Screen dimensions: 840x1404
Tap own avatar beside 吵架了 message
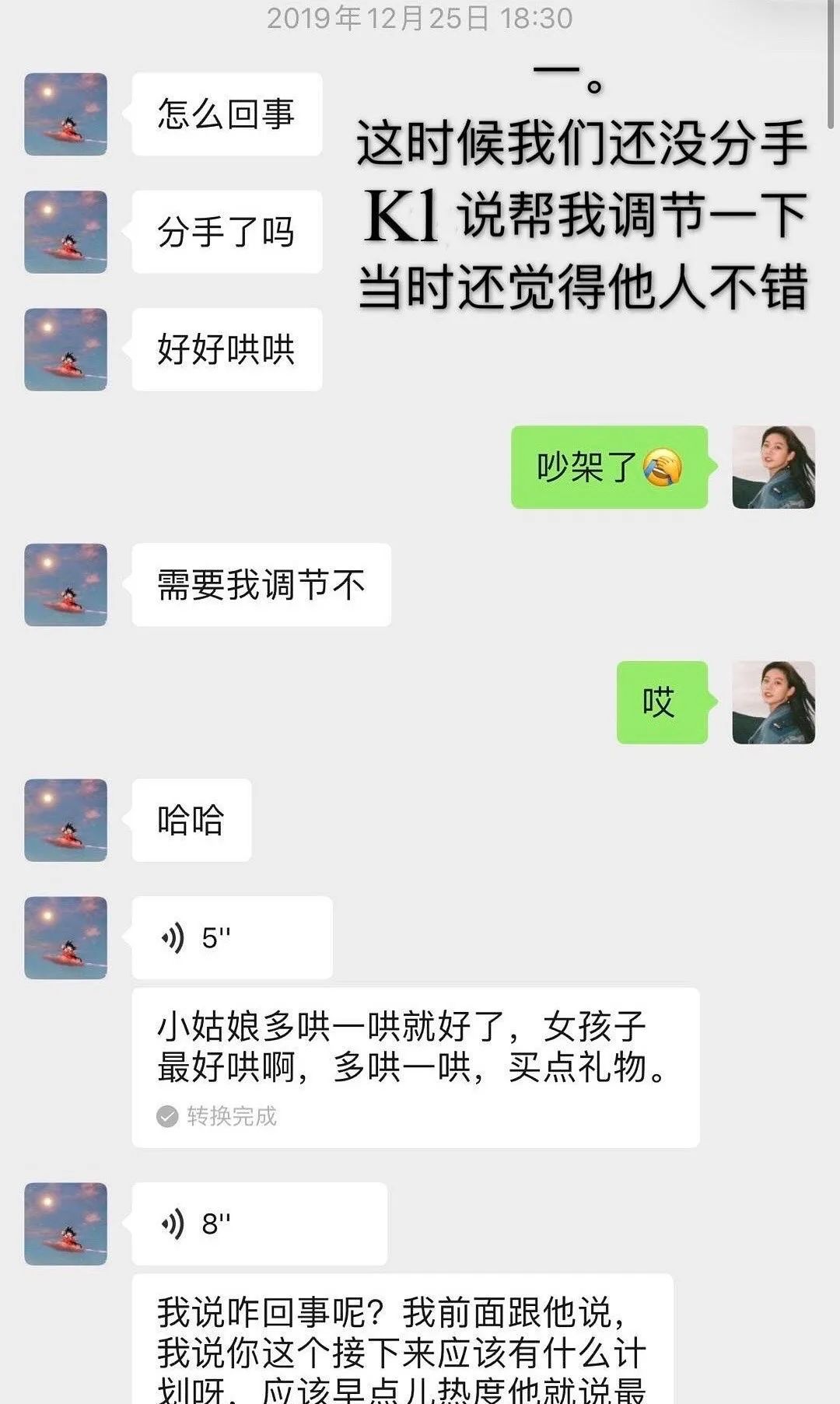[x=773, y=467]
